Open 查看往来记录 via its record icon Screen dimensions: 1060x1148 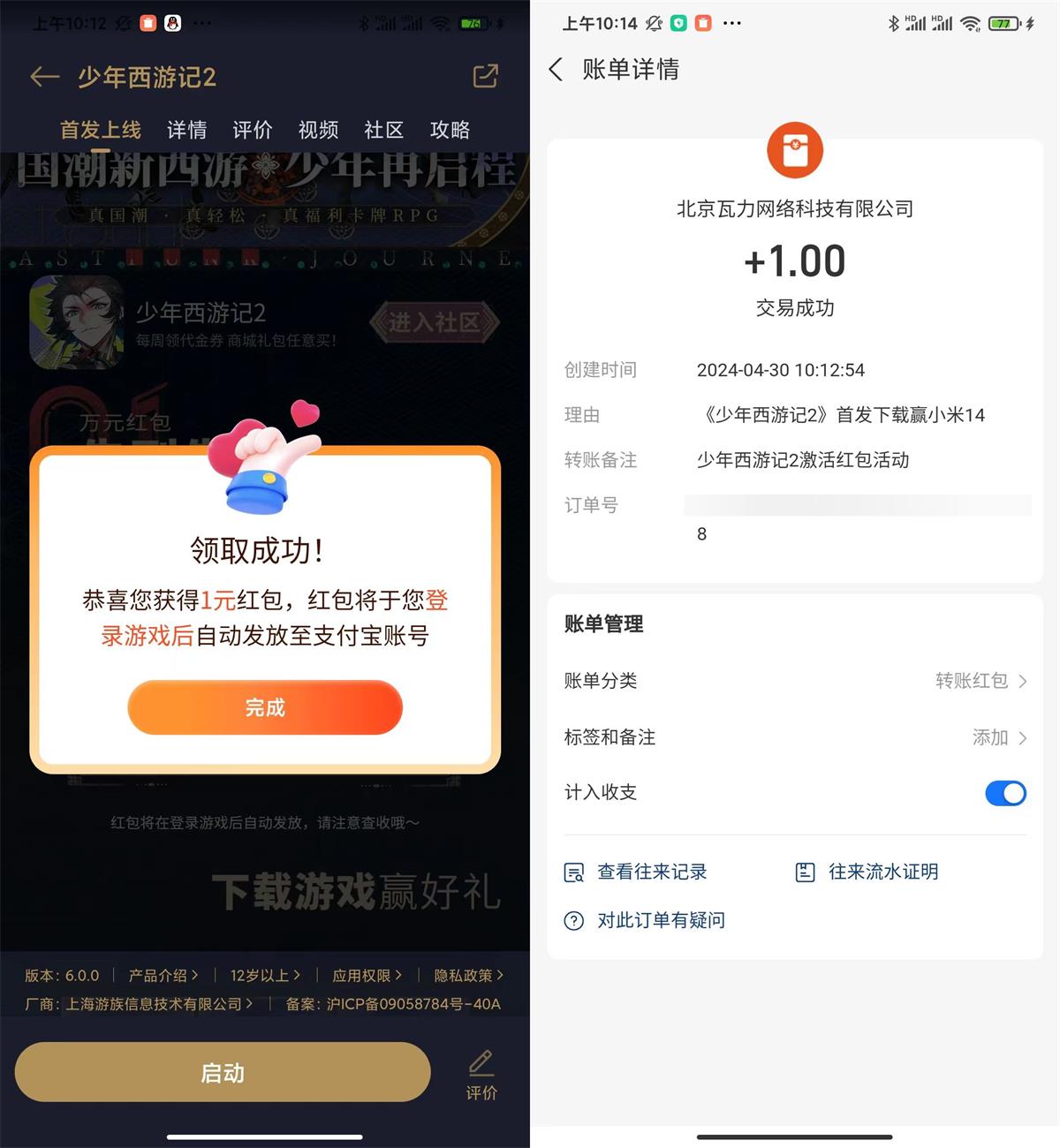coord(575,872)
